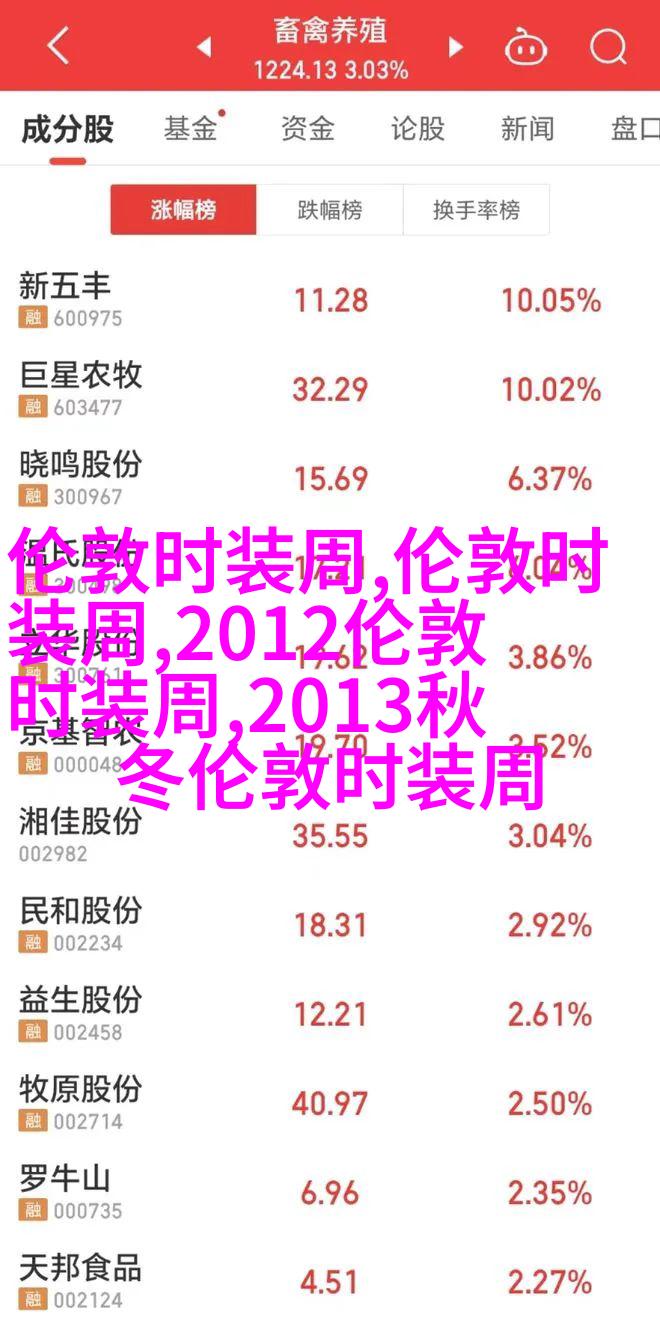The width and height of the screenshot is (660, 1321).
Task: Switch to the 新闻 tab
Action: pos(527,128)
